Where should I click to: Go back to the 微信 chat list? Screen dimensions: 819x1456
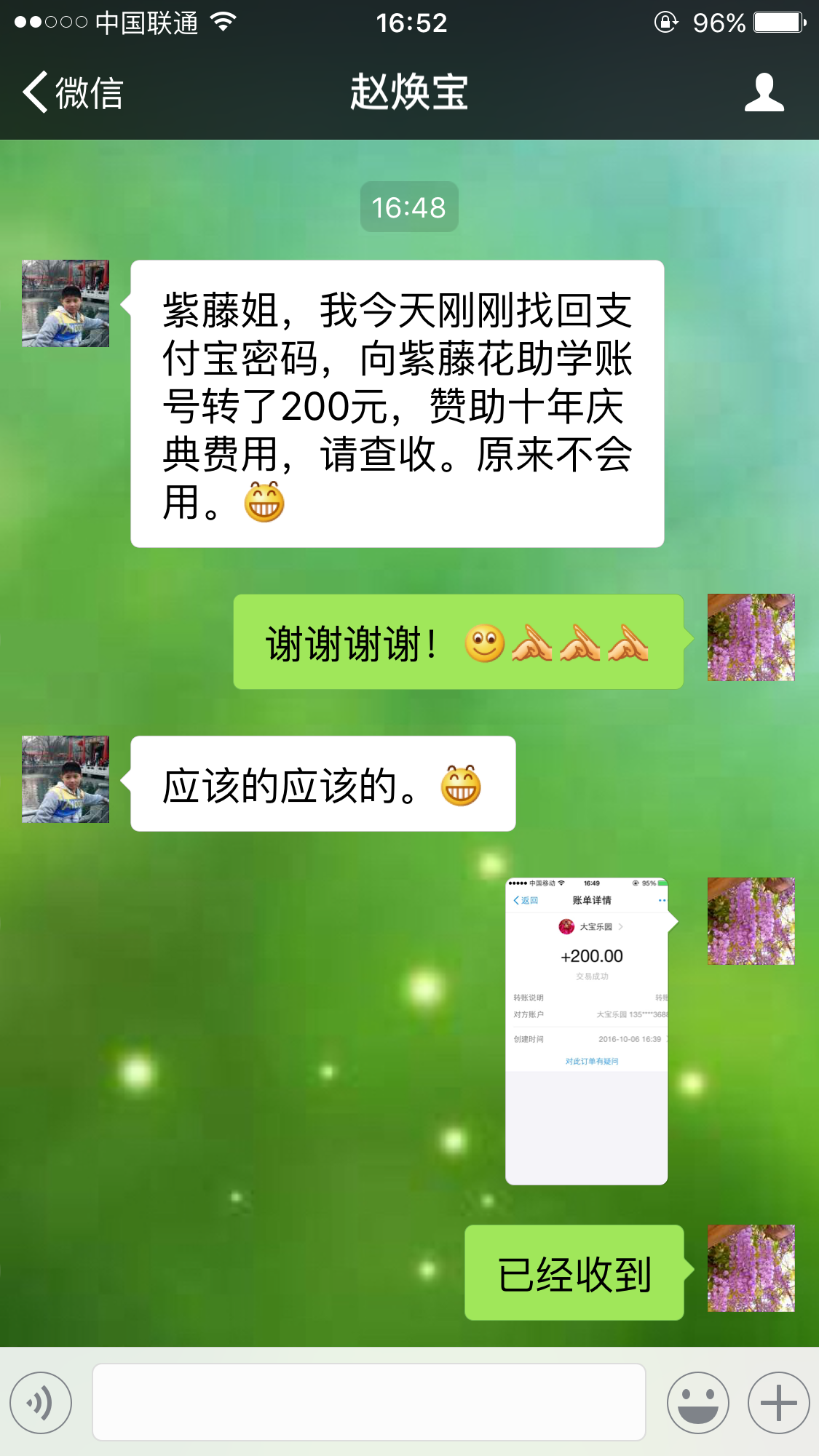click(73, 93)
